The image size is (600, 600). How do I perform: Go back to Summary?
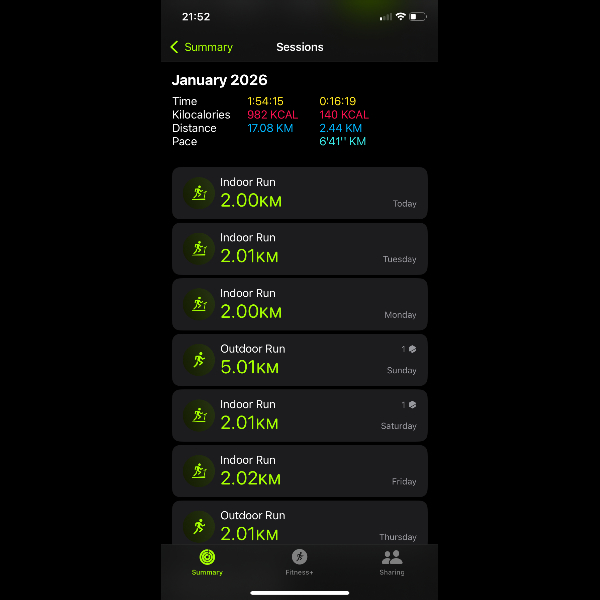tap(201, 47)
